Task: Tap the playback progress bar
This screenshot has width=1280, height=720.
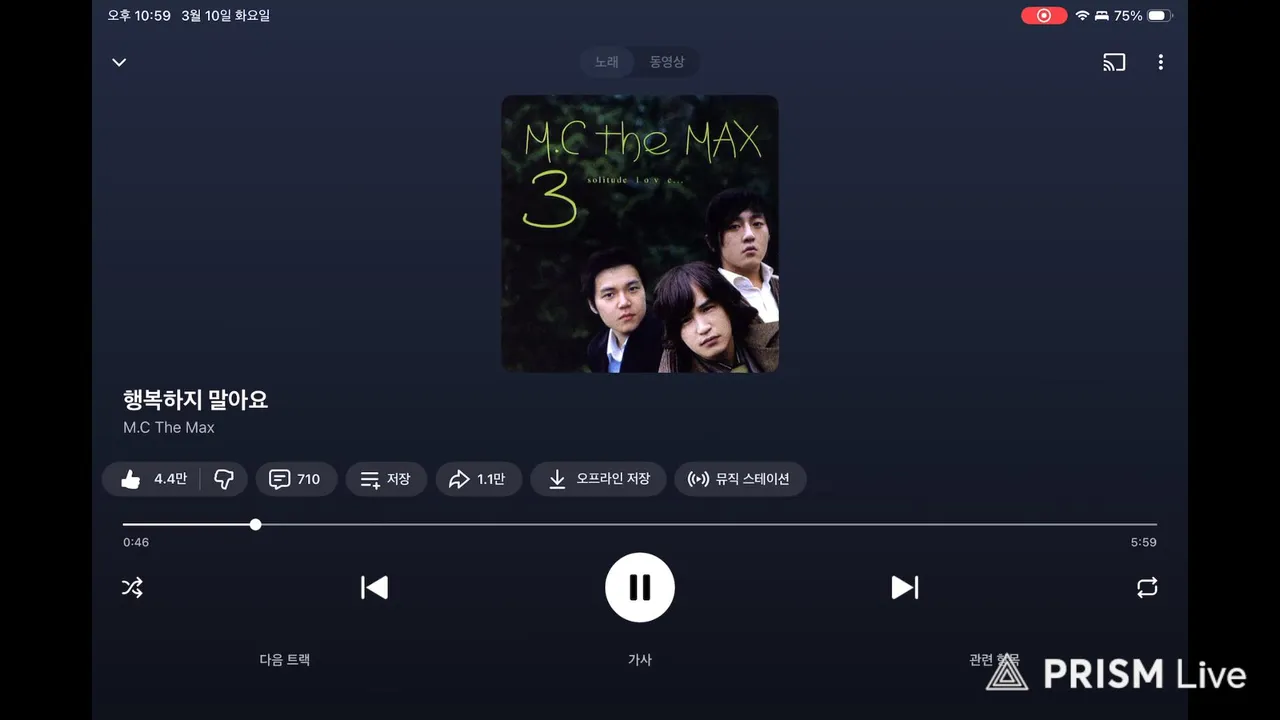Action: [640, 524]
